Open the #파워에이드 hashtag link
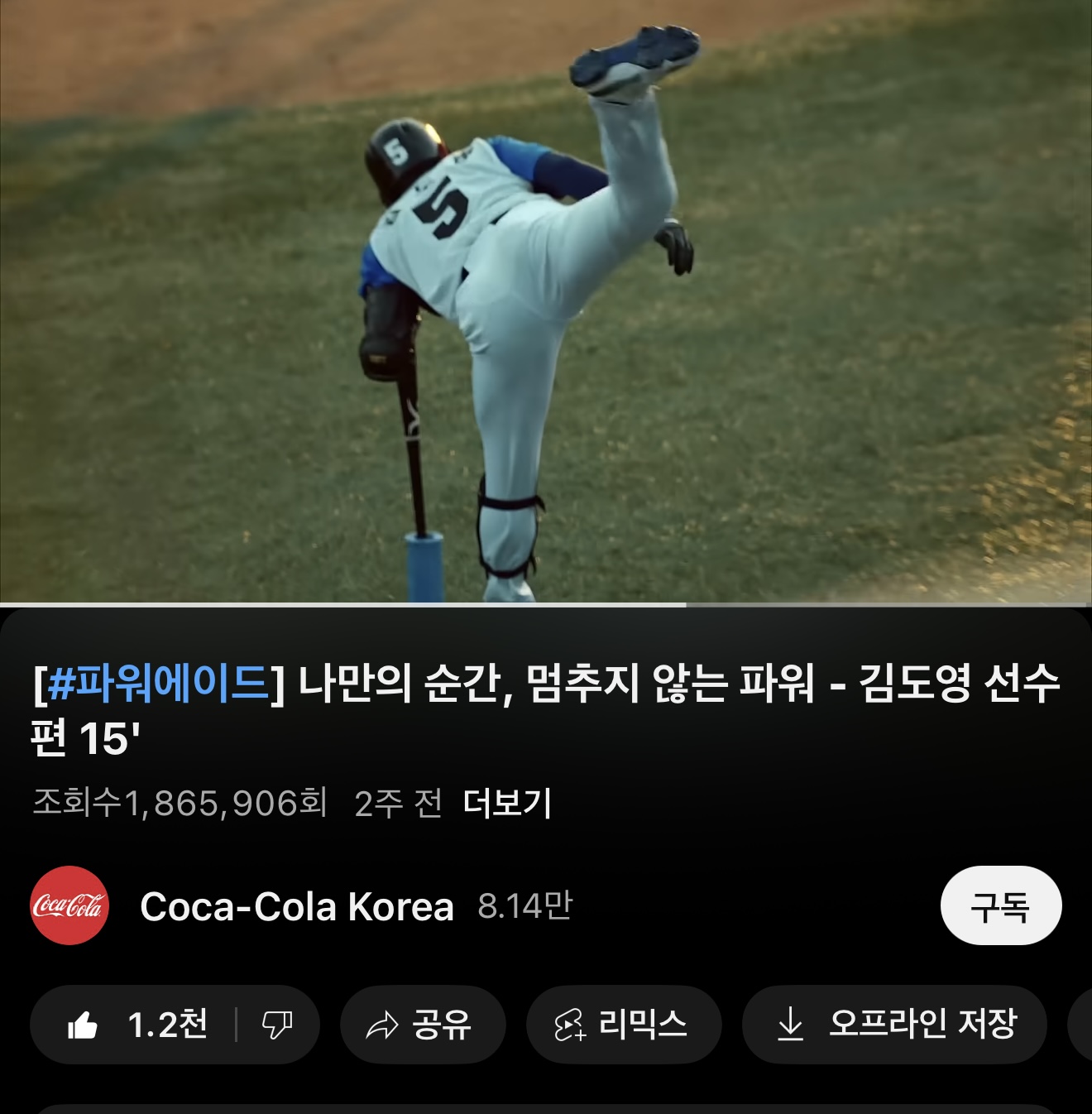 (x=159, y=684)
